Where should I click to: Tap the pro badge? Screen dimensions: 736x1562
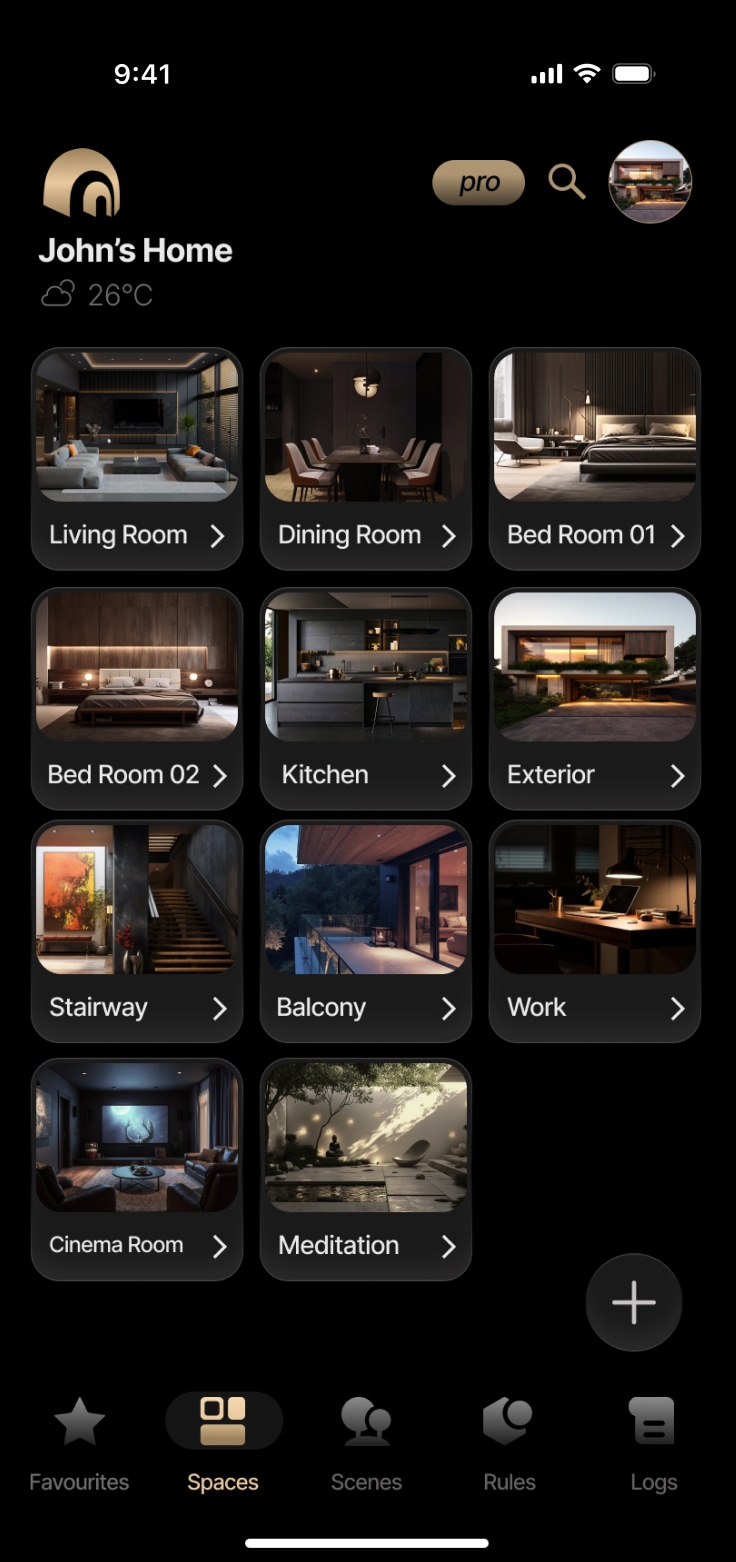[x=478, y=183]
